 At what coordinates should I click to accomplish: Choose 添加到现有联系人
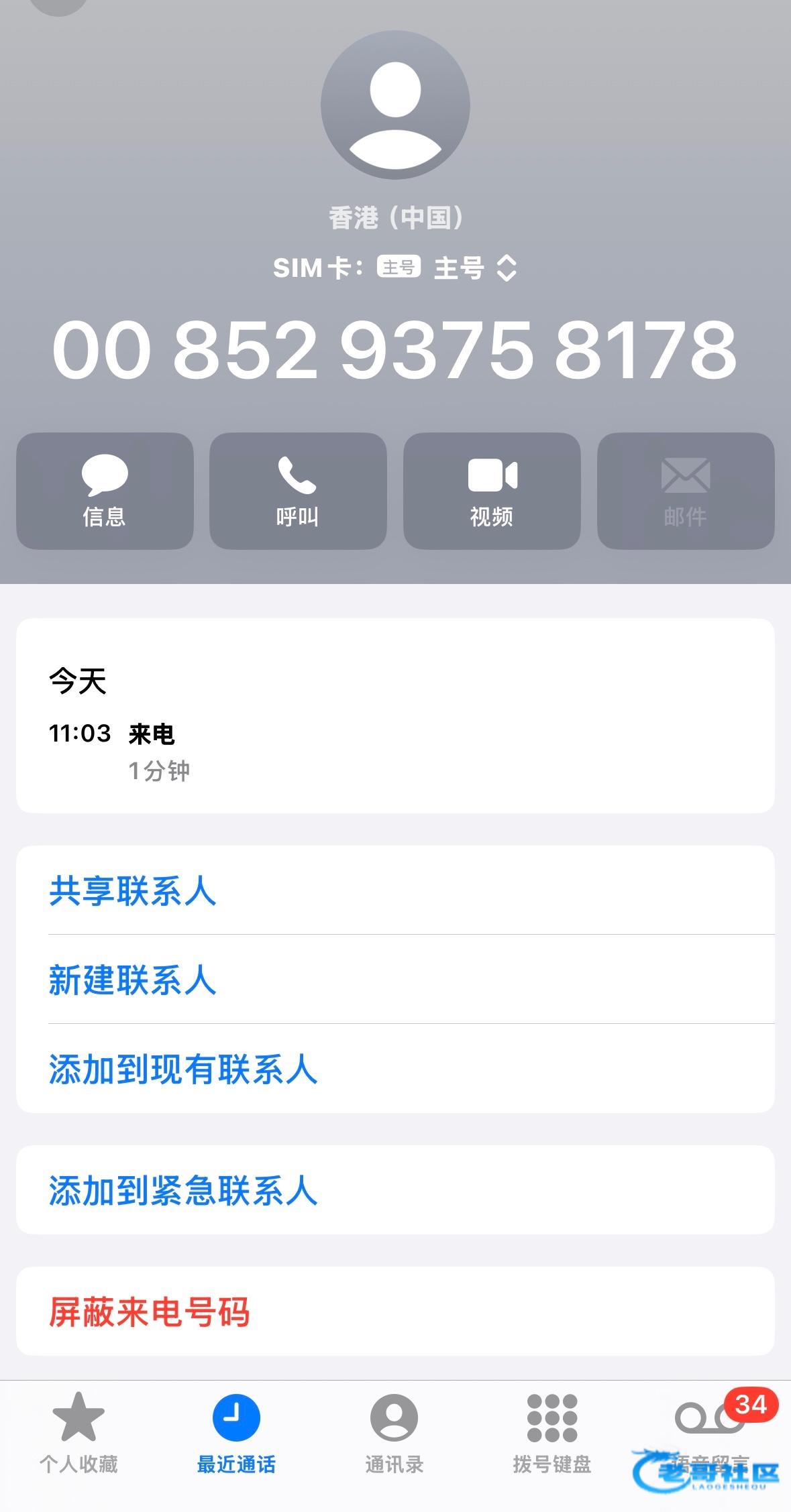coord(183,1069)
